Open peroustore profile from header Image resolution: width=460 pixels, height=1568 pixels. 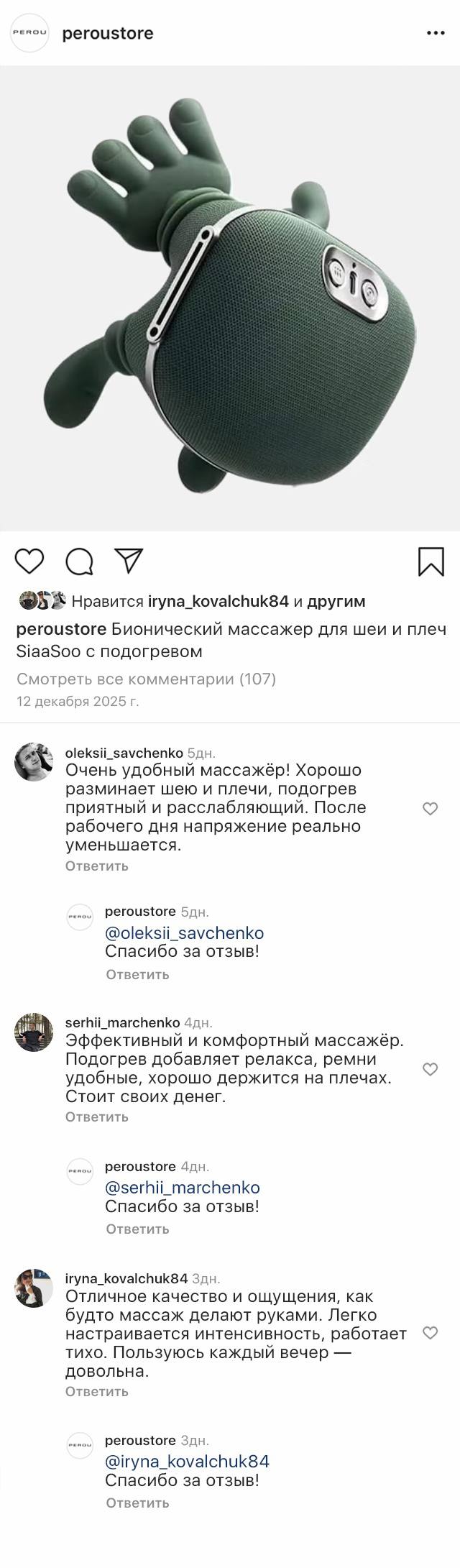pos(108,33)
